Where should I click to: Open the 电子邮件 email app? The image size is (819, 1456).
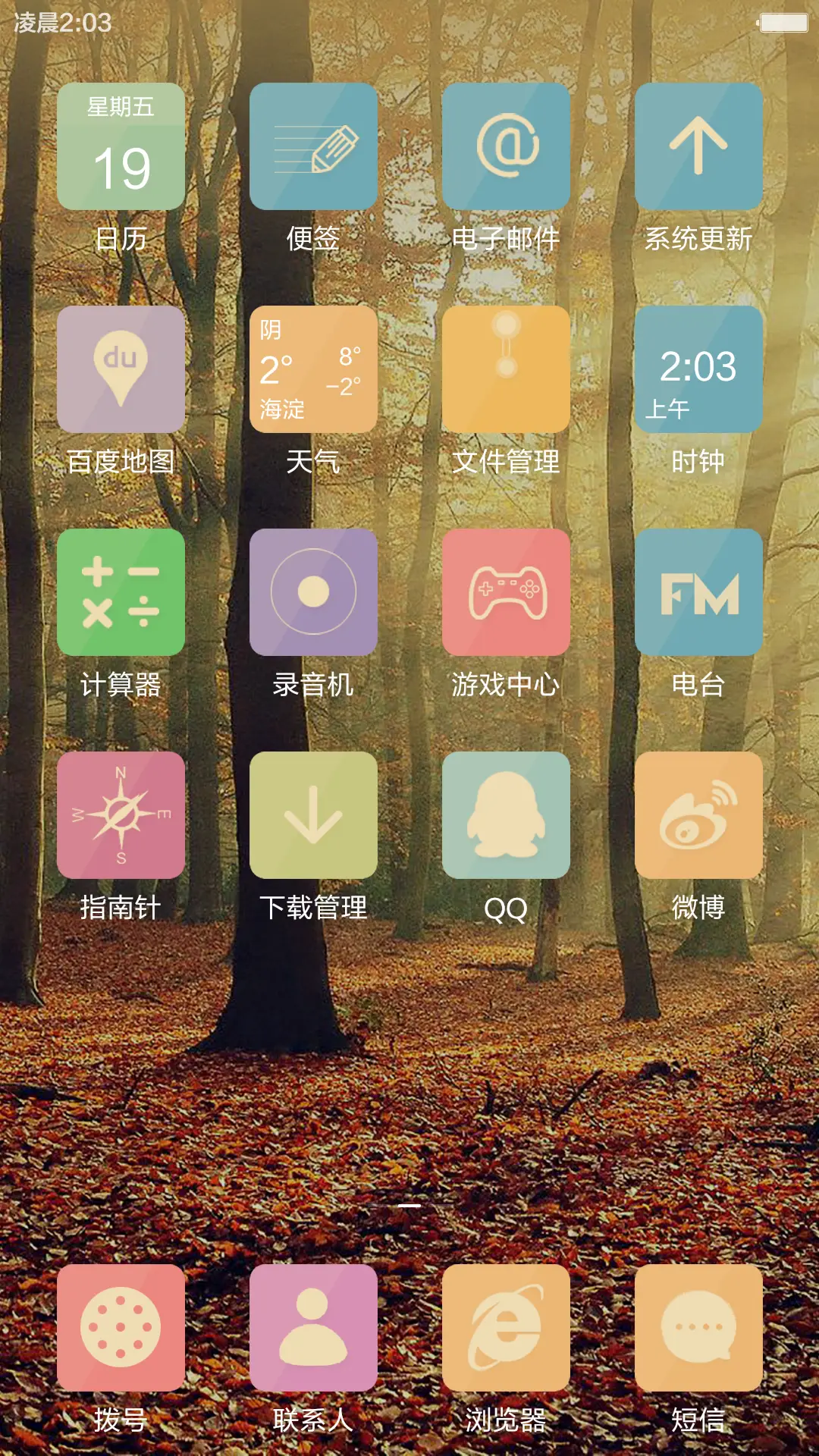tap(507, 146)
